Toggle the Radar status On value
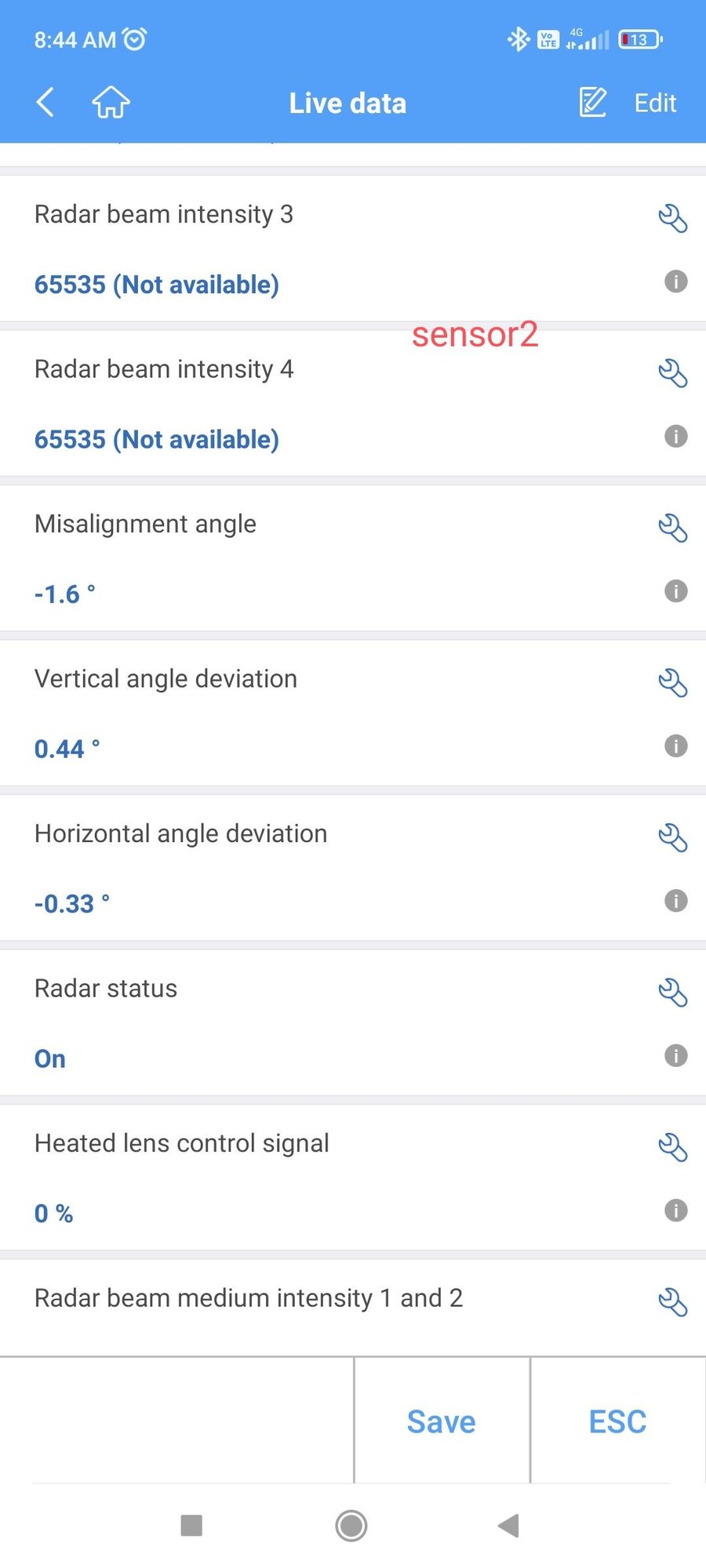The height and width of the screenshot is (1568, 706). click(x=49, y=1058)
